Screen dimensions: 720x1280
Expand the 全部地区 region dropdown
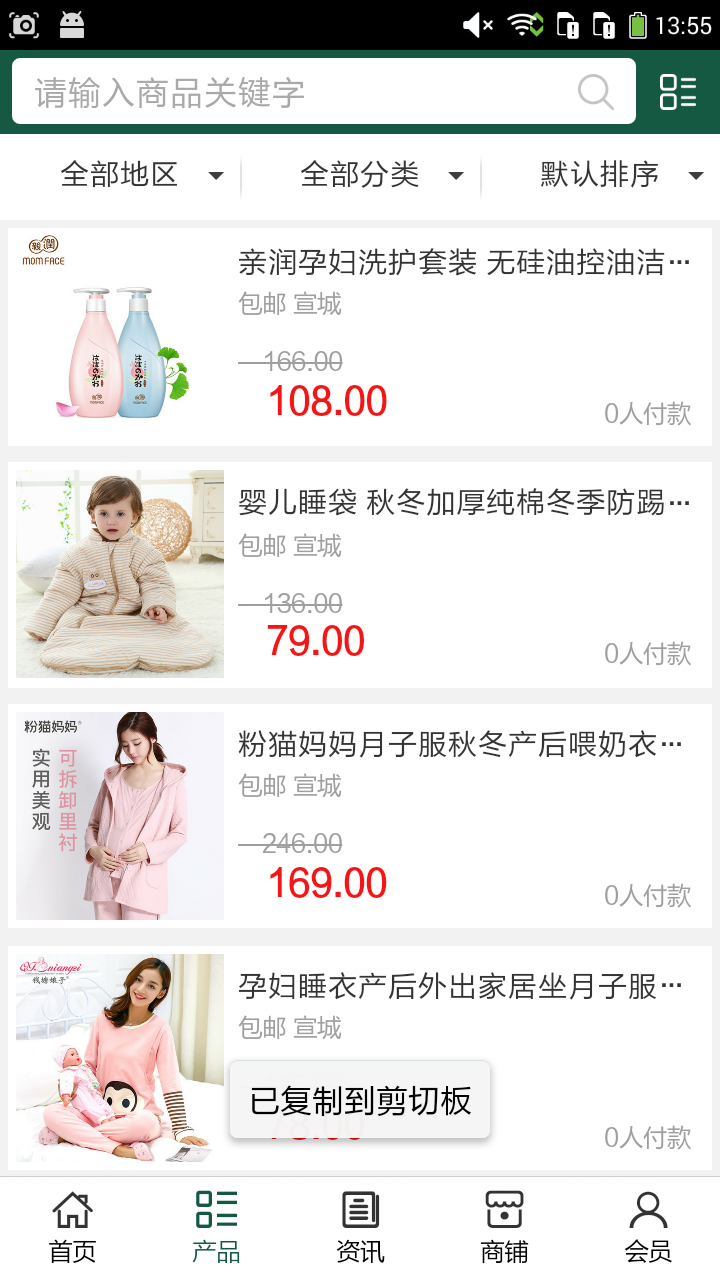(x=140, y=175)
